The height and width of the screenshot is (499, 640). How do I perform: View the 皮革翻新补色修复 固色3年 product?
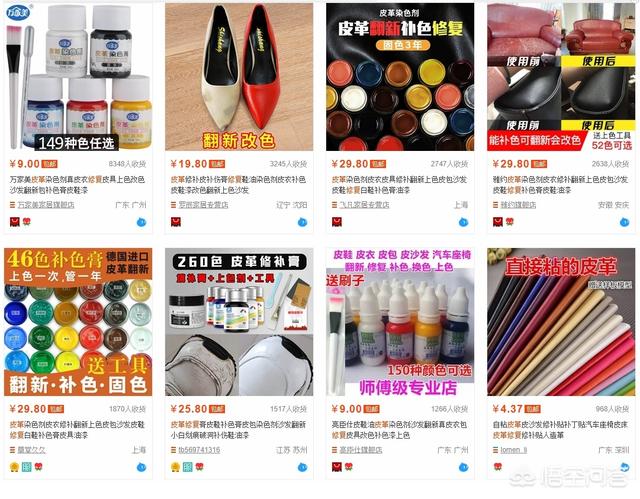coord(400,77)
